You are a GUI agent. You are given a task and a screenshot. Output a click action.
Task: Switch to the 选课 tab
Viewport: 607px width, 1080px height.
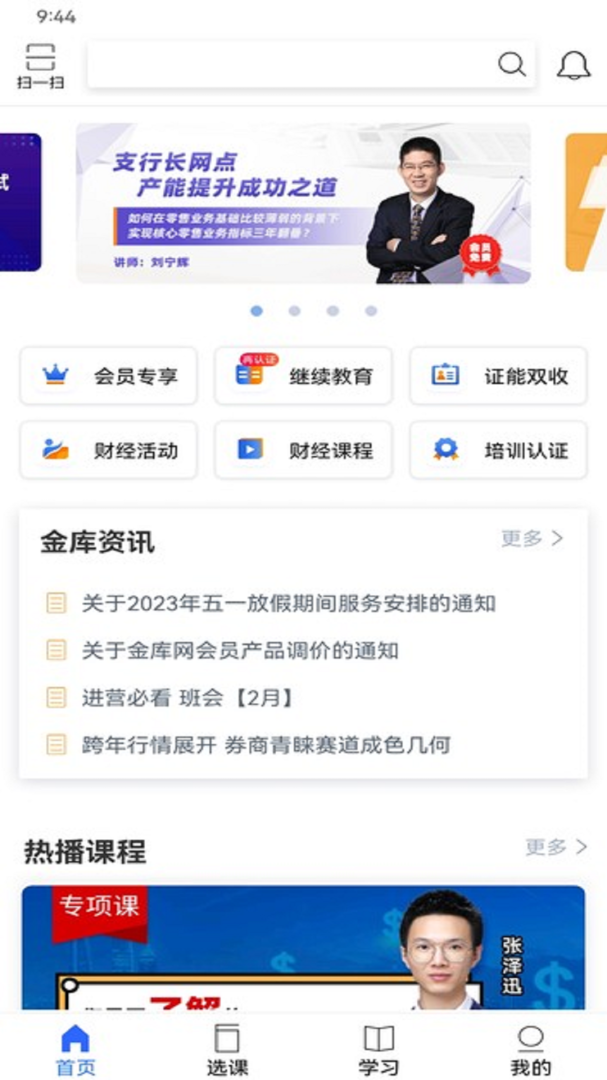227,1049
